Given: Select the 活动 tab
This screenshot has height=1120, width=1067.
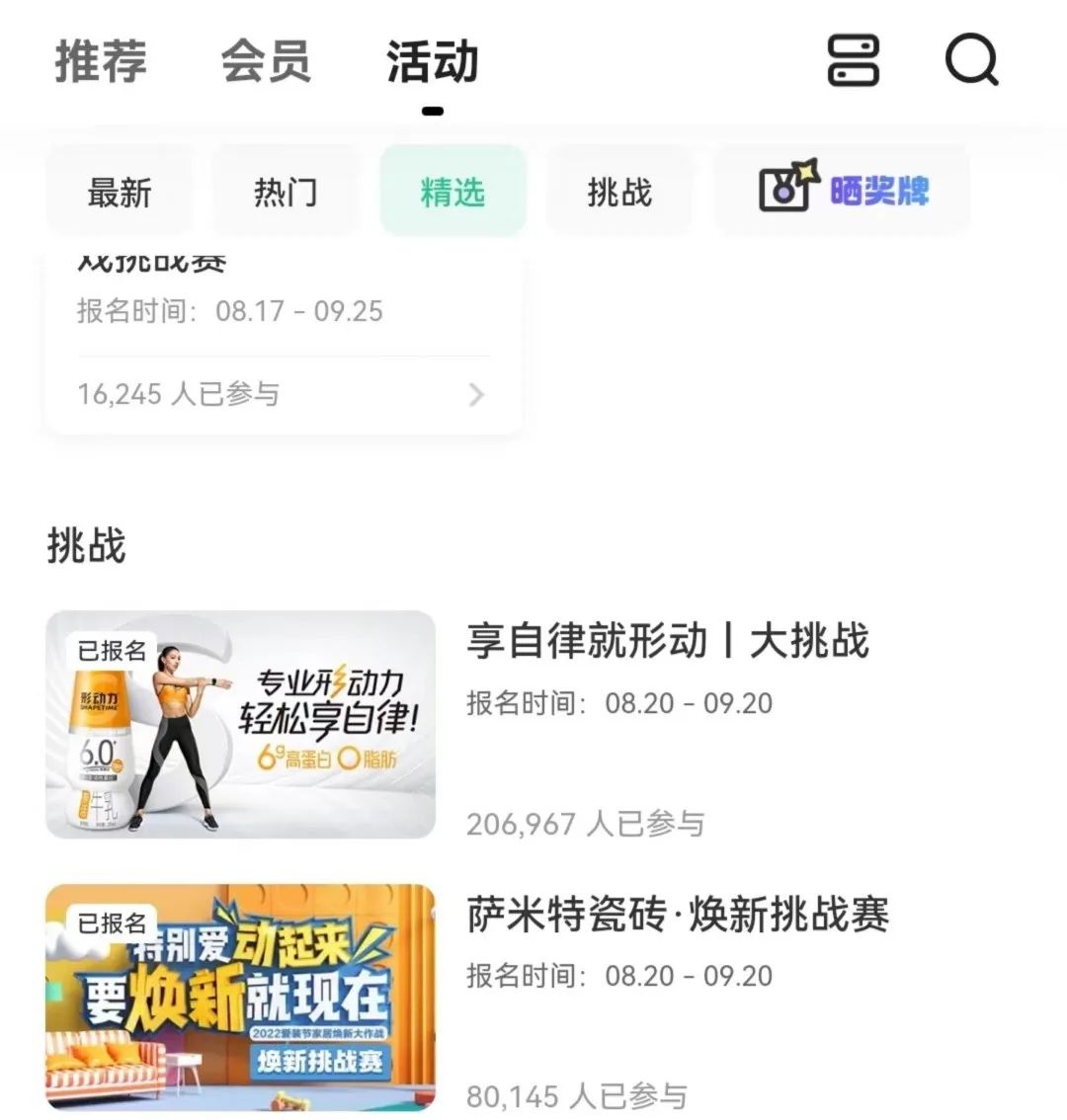Looking at the screenshot, I should point(432,61).
